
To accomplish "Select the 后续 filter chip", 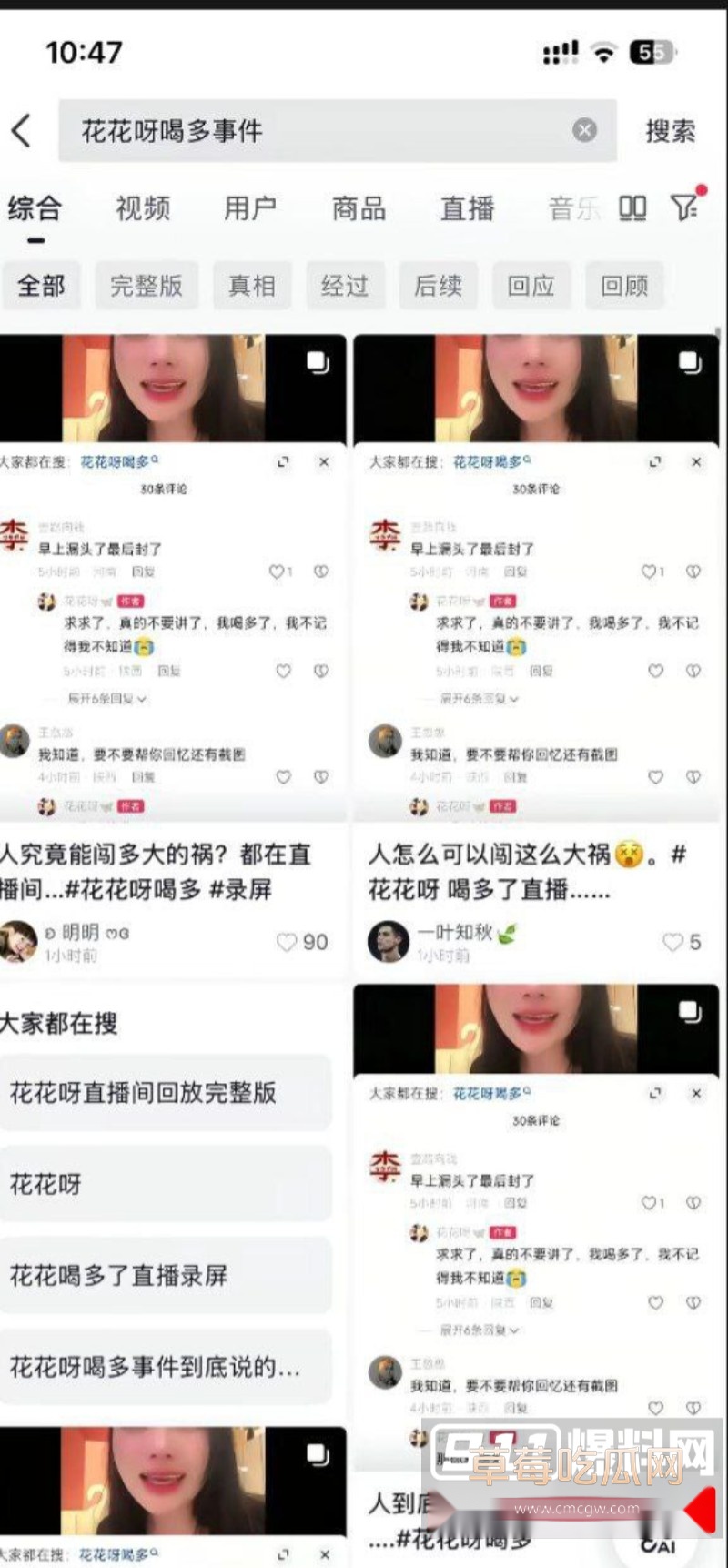I will pyautogui.click(x=438, y=286).
